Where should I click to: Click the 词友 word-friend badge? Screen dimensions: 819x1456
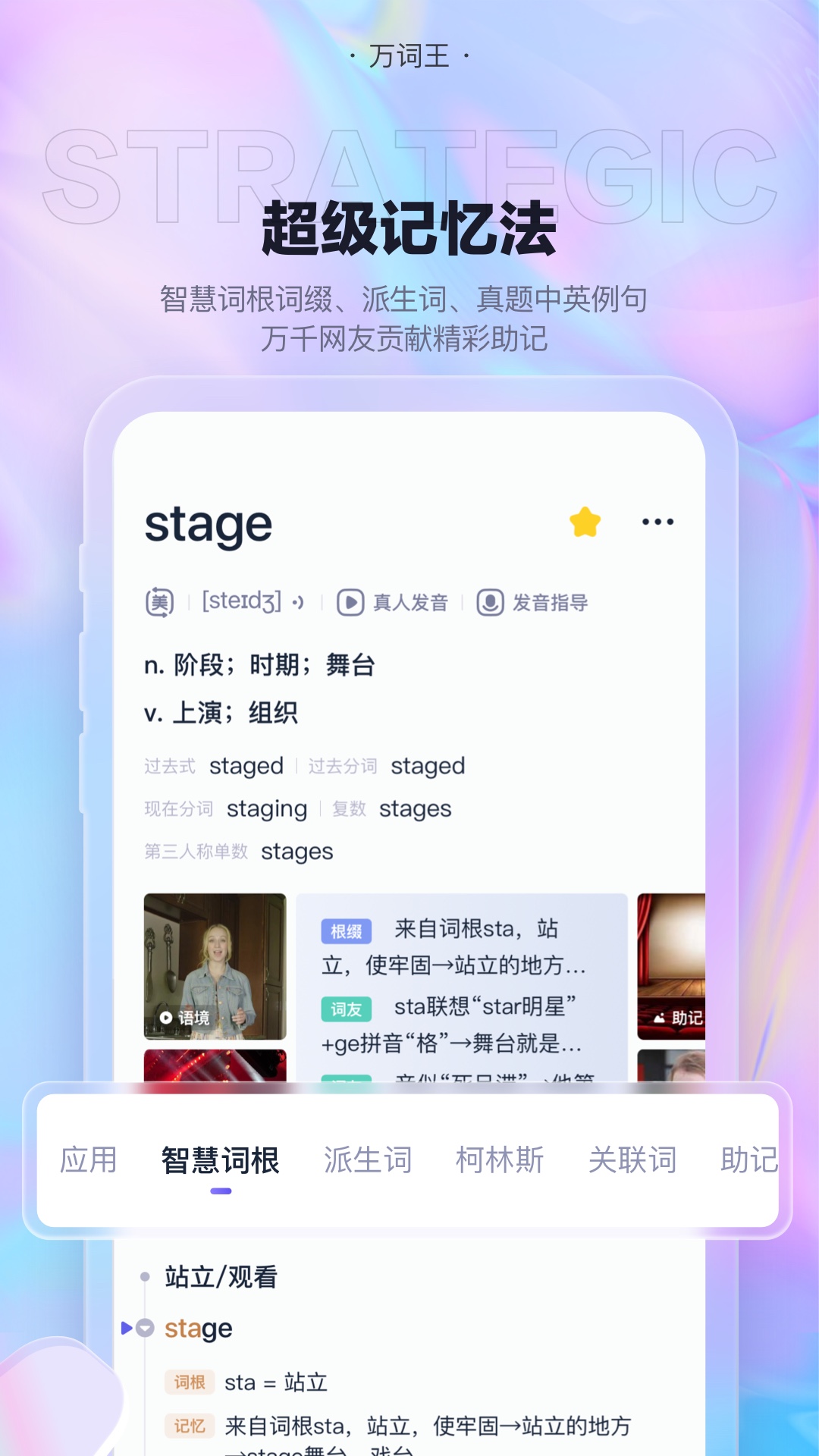pos(348,1009)
